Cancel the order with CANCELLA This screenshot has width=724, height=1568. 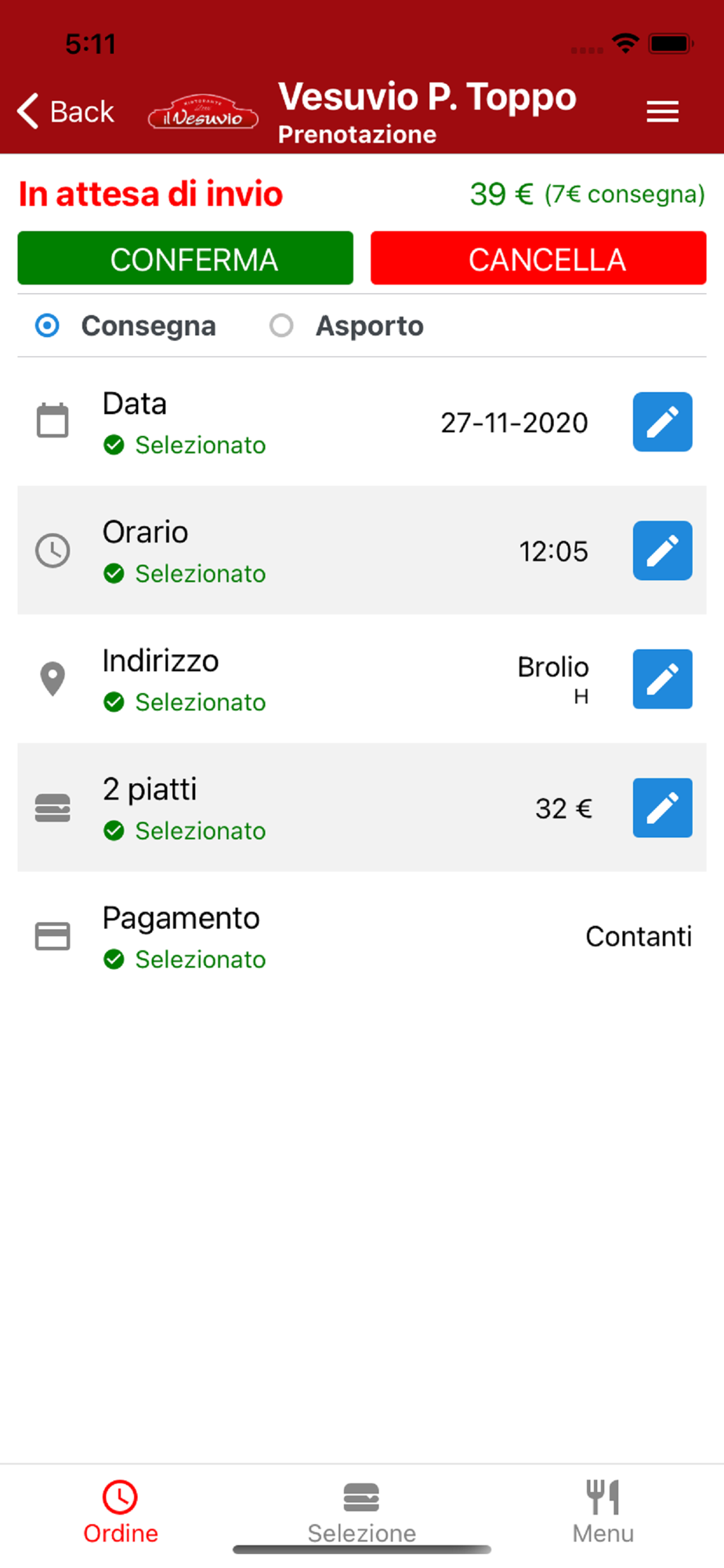[538, 259]
